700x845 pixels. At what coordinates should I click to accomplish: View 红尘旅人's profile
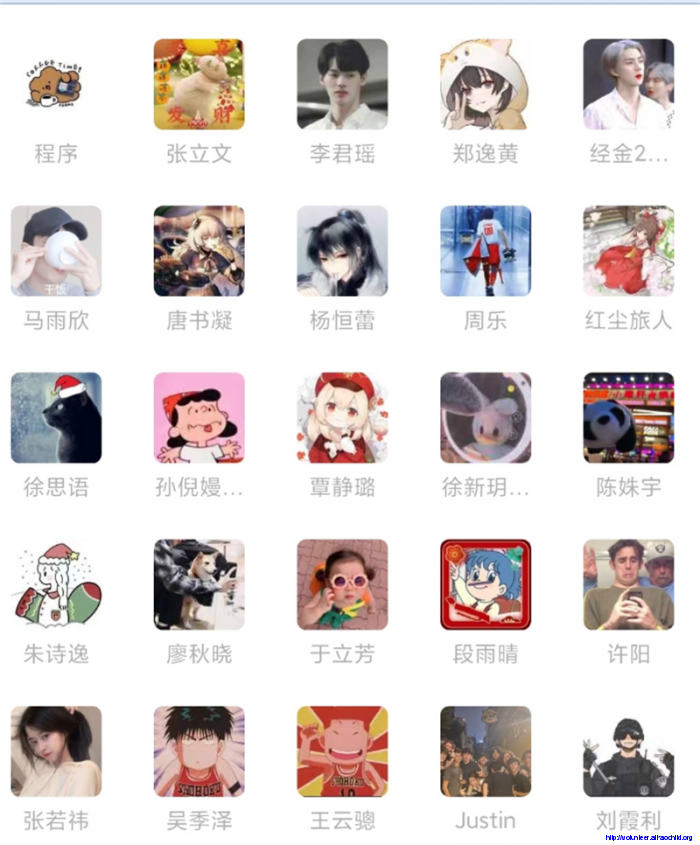pos(628,252)
